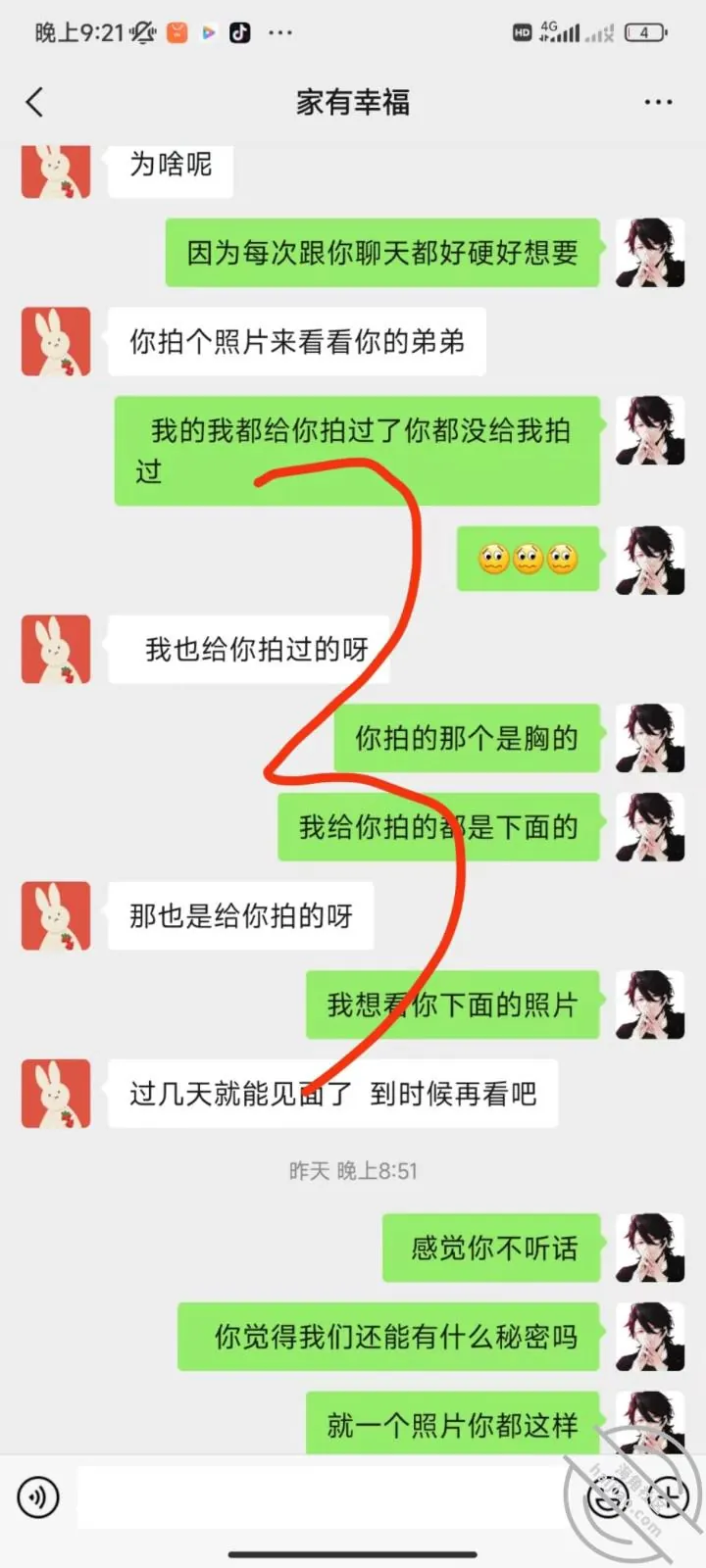The image size is (706, 1568).
Task: Open rabbit avatar beside 我也给你拍过的呀
Action: click(56, 649)
